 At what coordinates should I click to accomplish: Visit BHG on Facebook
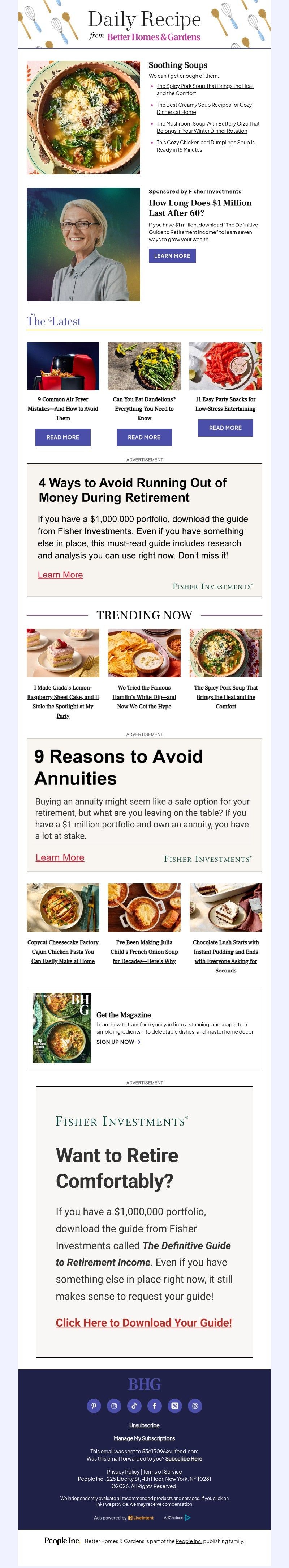click(155, 1406)
